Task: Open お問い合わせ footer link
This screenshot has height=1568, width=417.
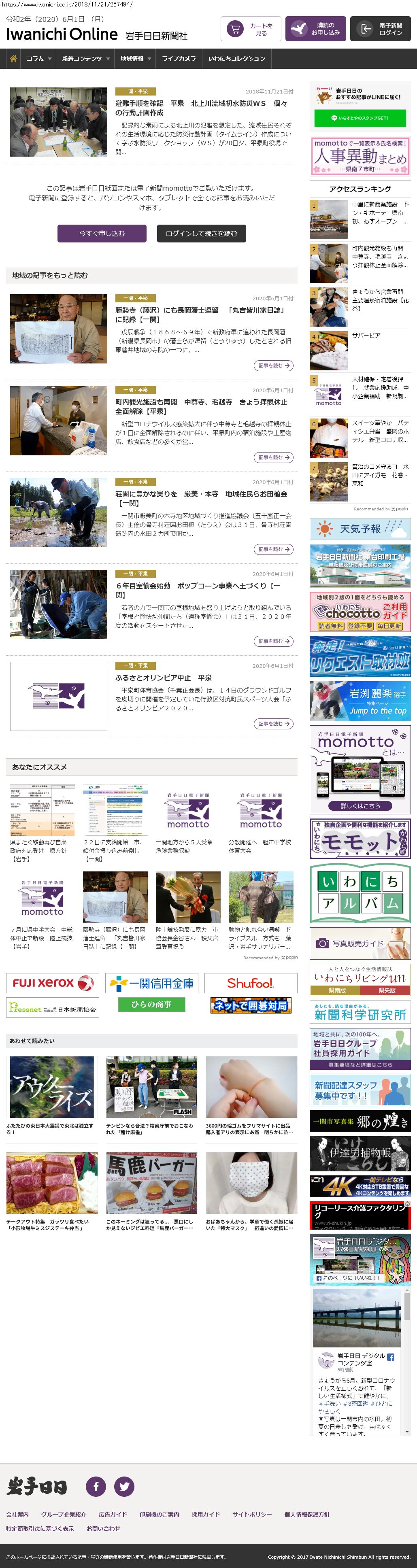Action: (103, 1528)
